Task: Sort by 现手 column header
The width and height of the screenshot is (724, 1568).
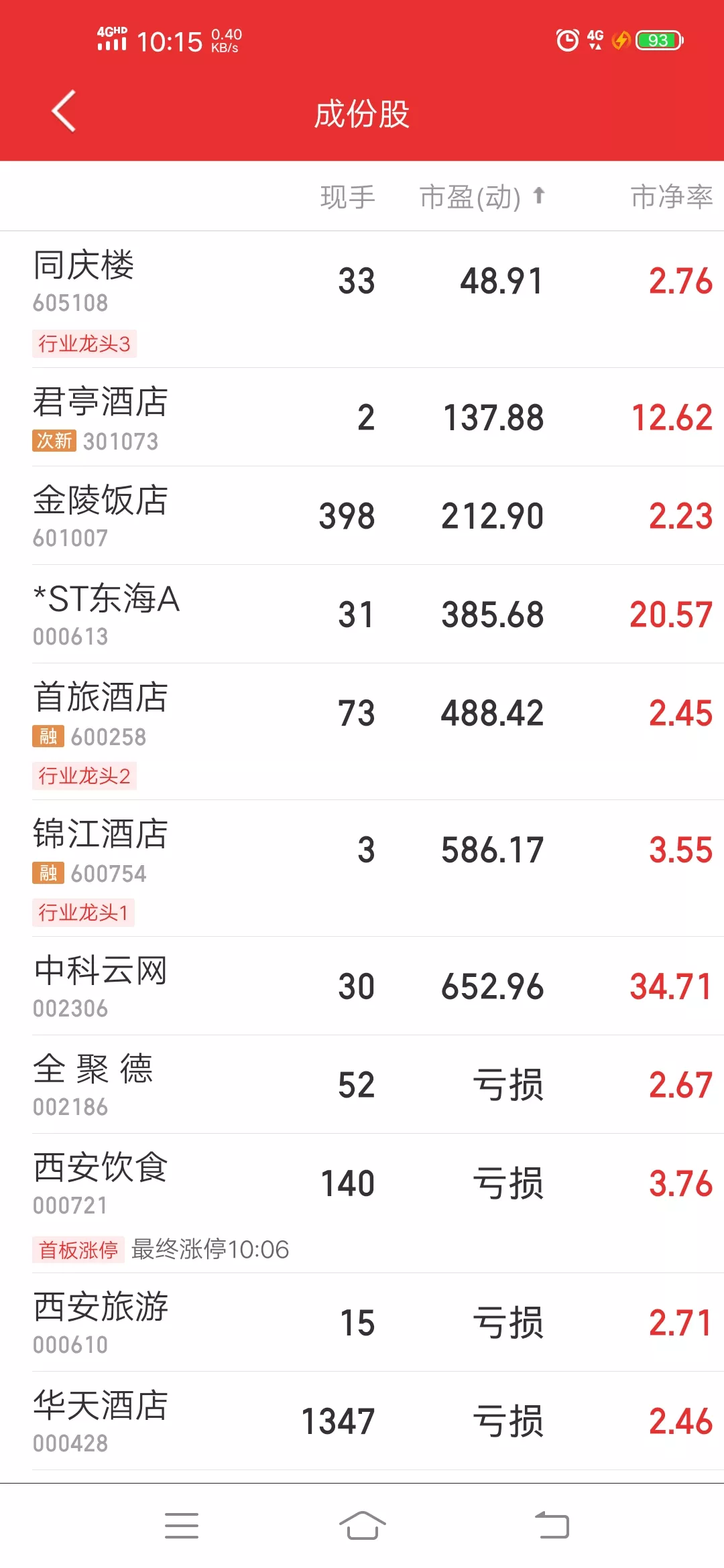Action: tap(347, 197)
